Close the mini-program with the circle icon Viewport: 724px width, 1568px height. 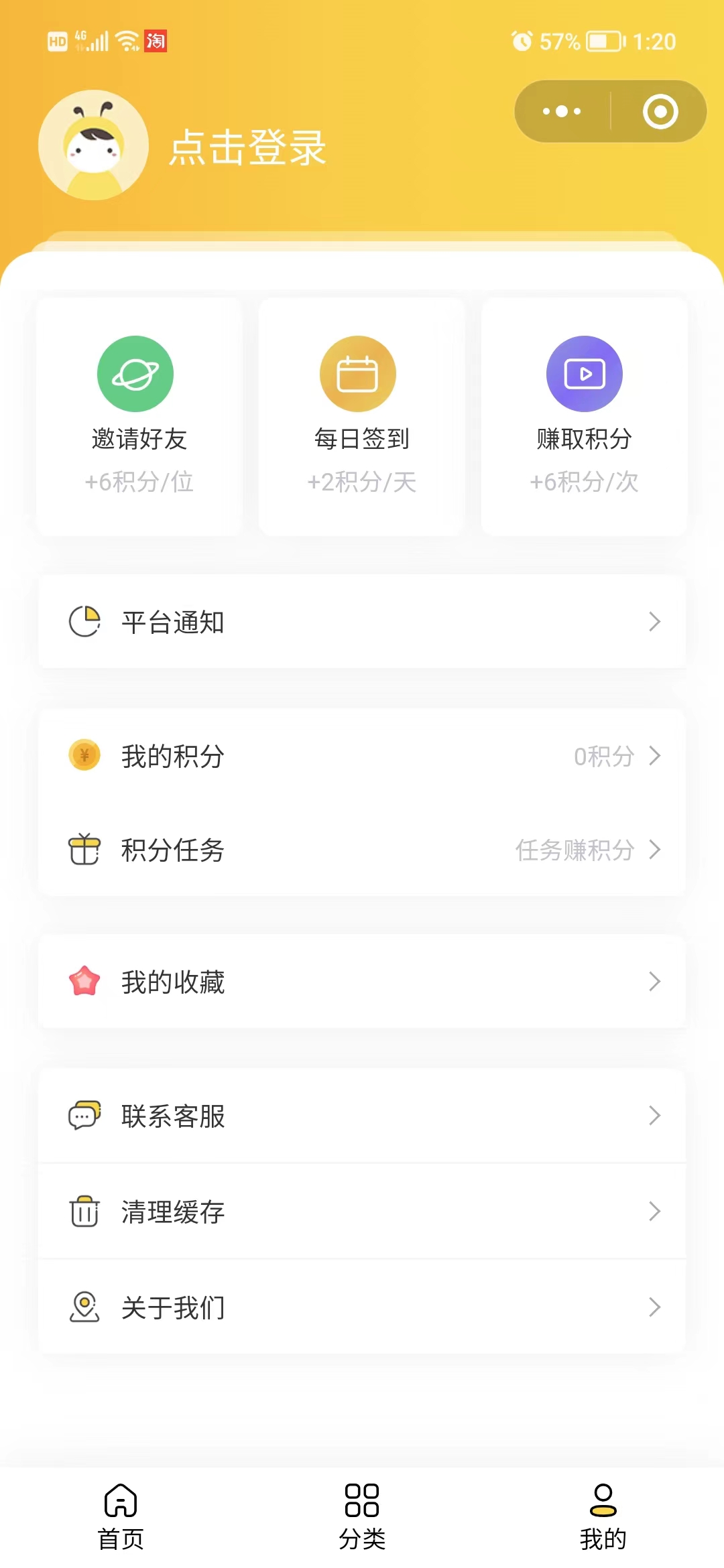[x=660, y=111]
